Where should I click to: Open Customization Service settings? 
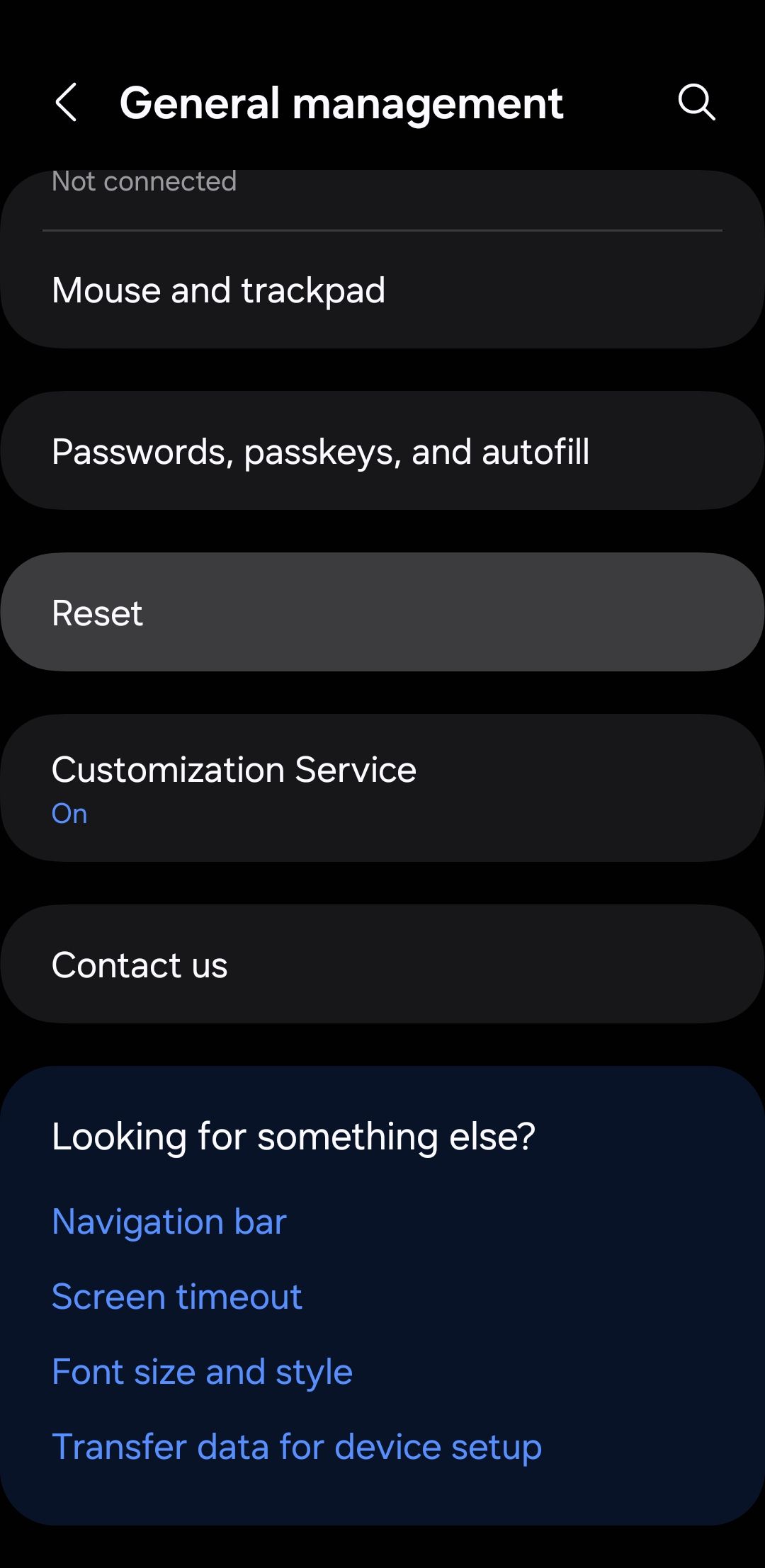coord(382,783)
